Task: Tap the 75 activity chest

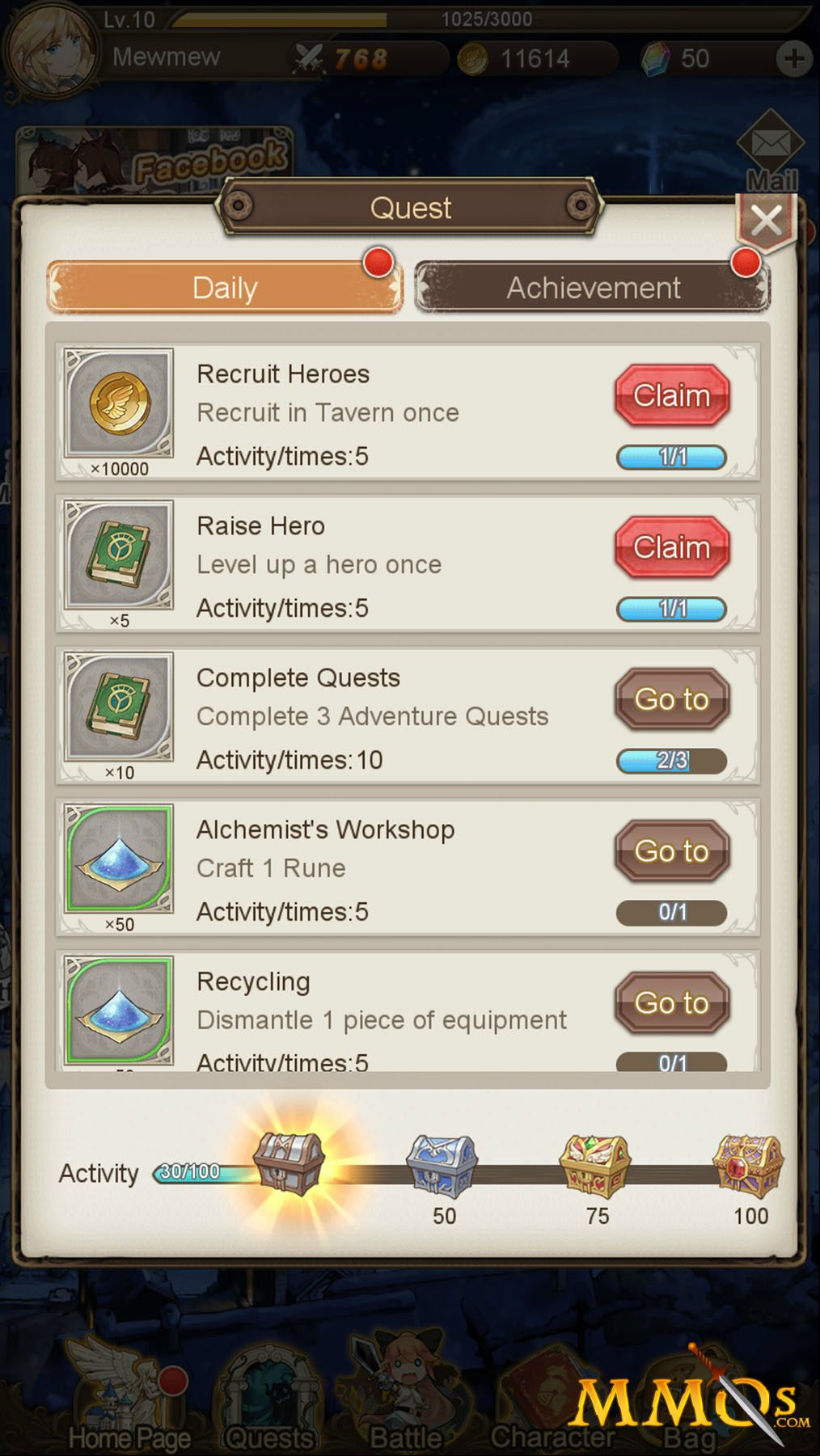Action: (x=595, y=1165)
